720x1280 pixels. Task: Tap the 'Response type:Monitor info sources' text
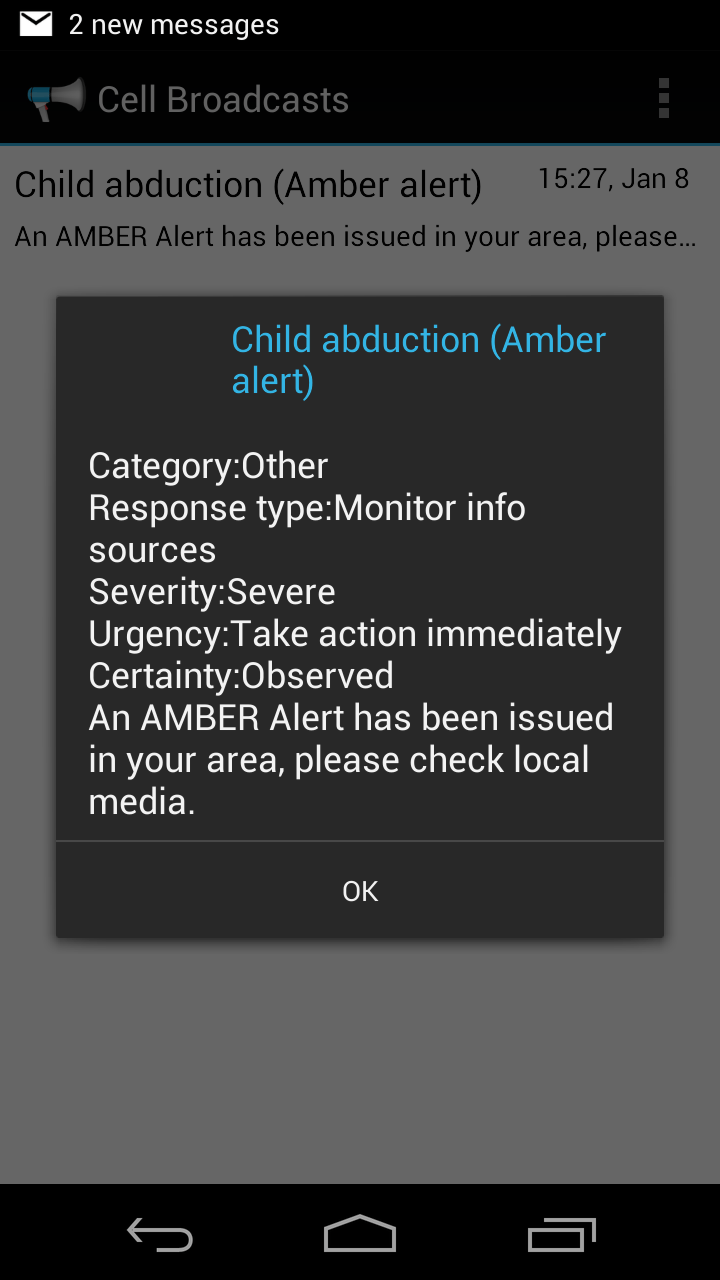pos(307,528)
